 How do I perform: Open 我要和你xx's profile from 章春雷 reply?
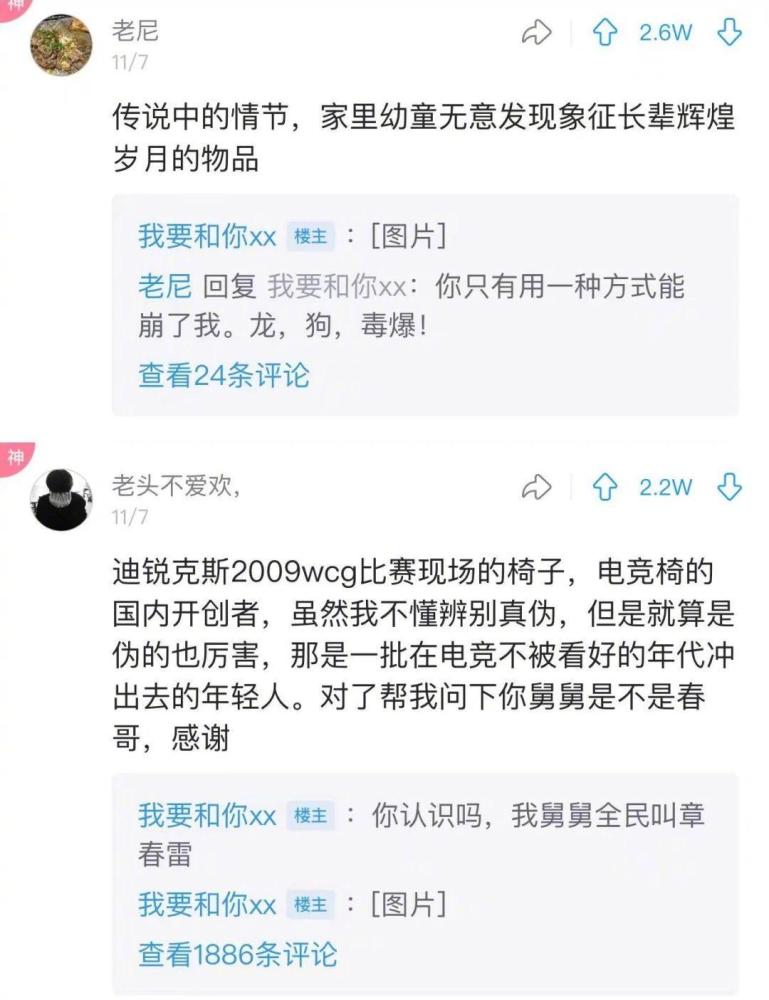coord(207,816)
